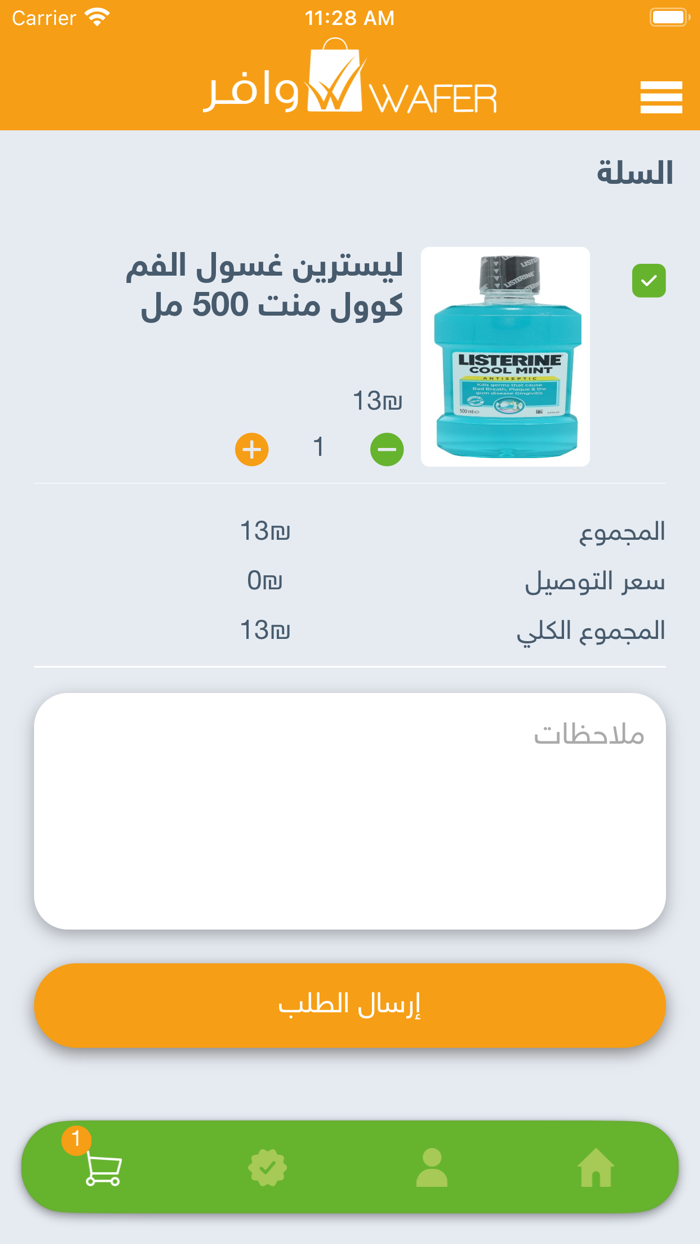700x1244 pixels.
Task: Return to the home tab
Action: click(x=596, y=1167)
